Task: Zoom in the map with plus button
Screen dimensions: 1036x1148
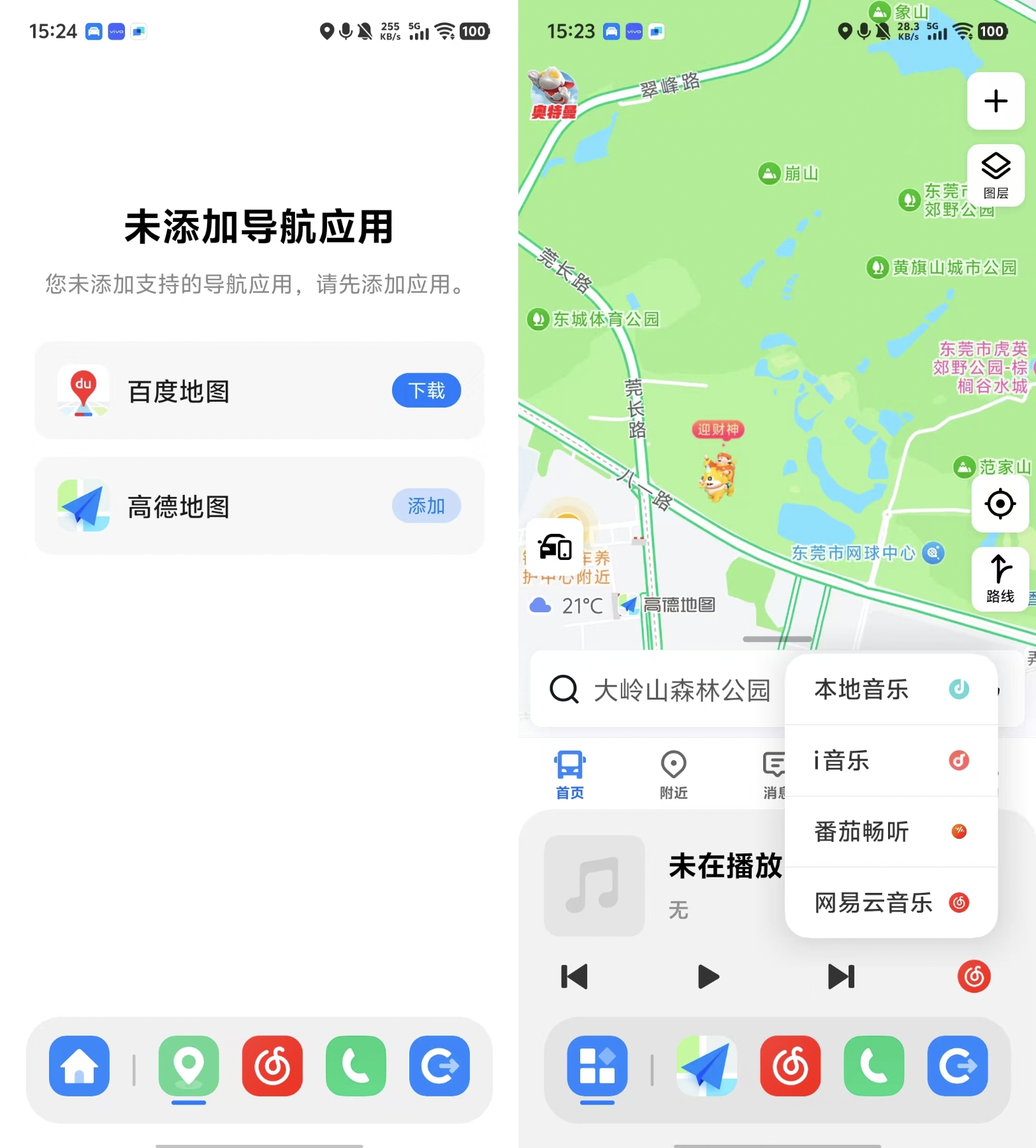Action: [995, 101]
